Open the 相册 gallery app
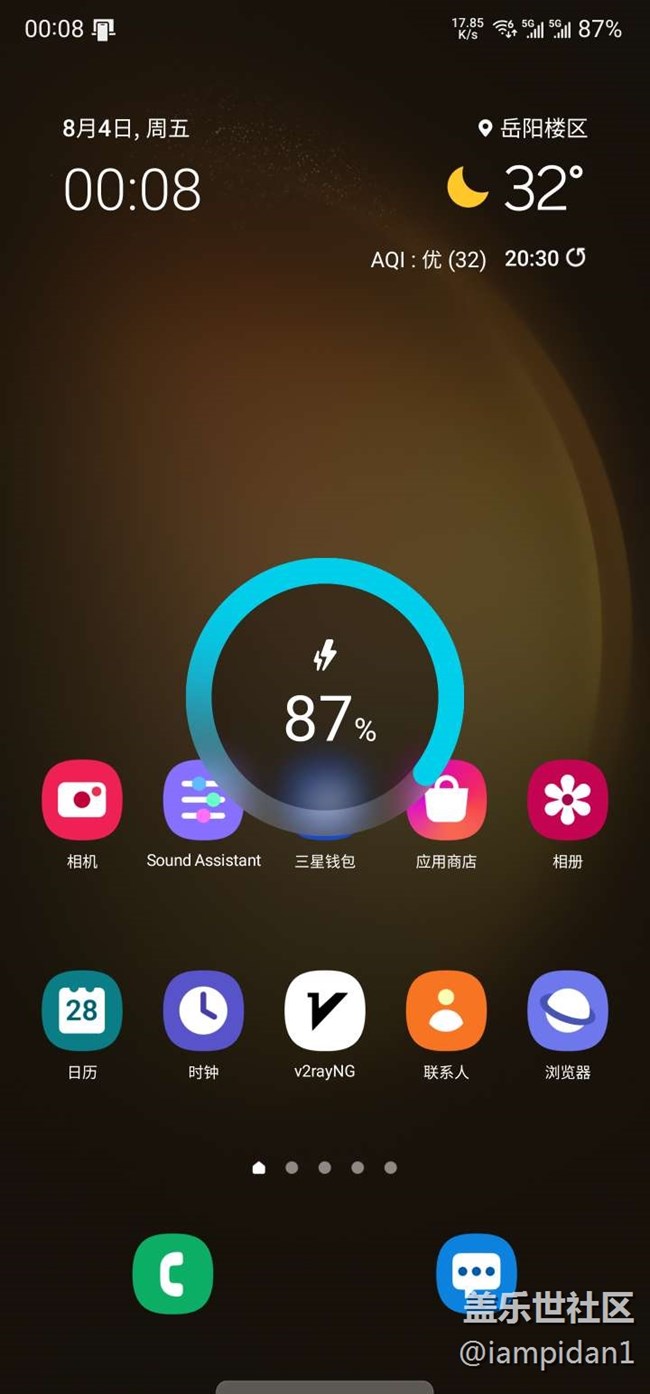Screen dimensions: 650x1394 click(x=567, y=800)
